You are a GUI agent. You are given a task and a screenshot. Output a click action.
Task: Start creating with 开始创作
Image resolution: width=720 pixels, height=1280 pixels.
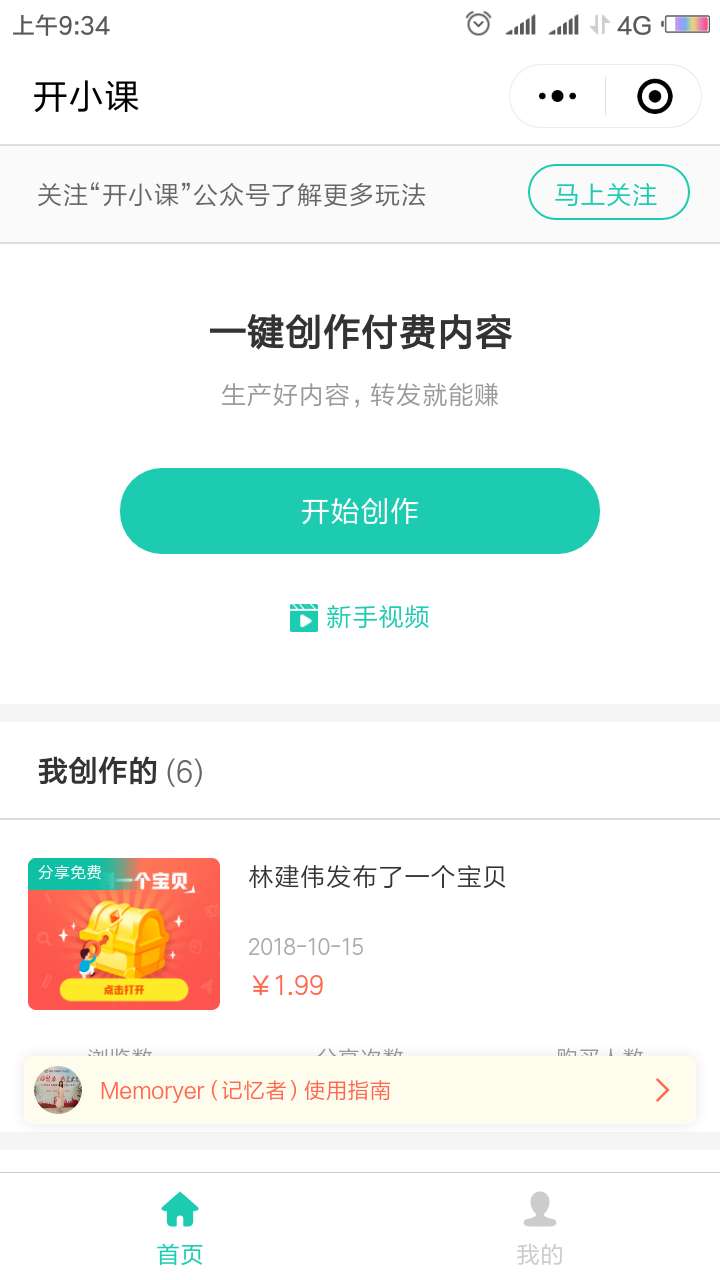[x=360, y=511]
